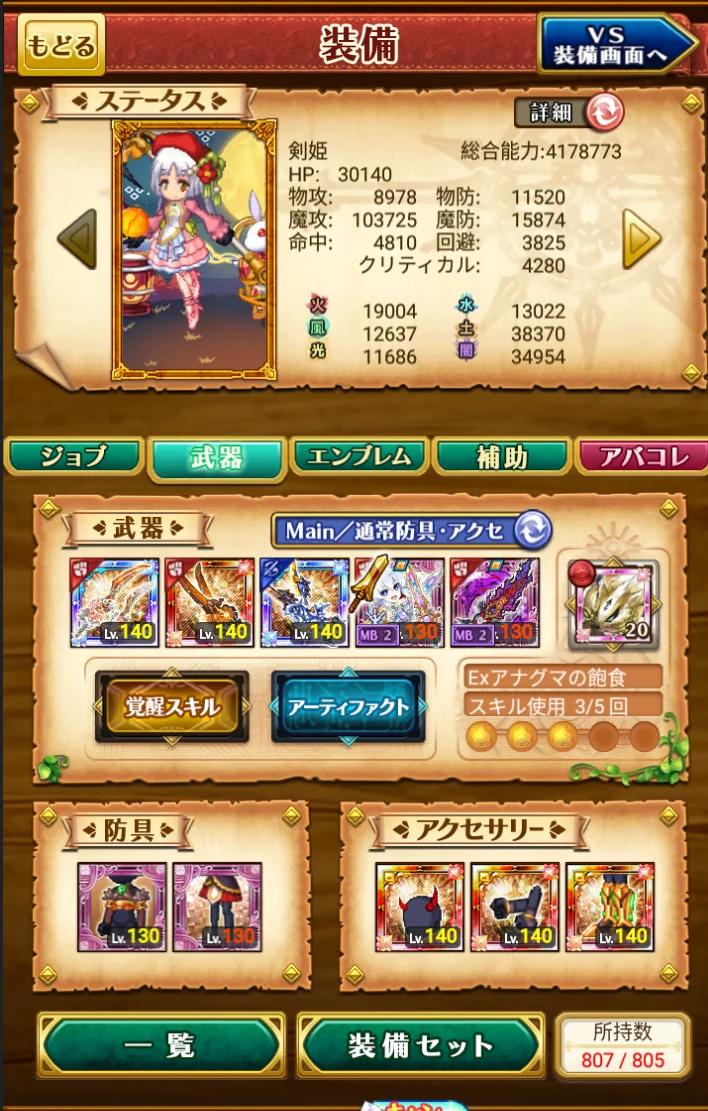This screenshot has width=708, height=1111.
Task: Select the red-horned helmet accessory slot
Action: (x=420, y=906)
